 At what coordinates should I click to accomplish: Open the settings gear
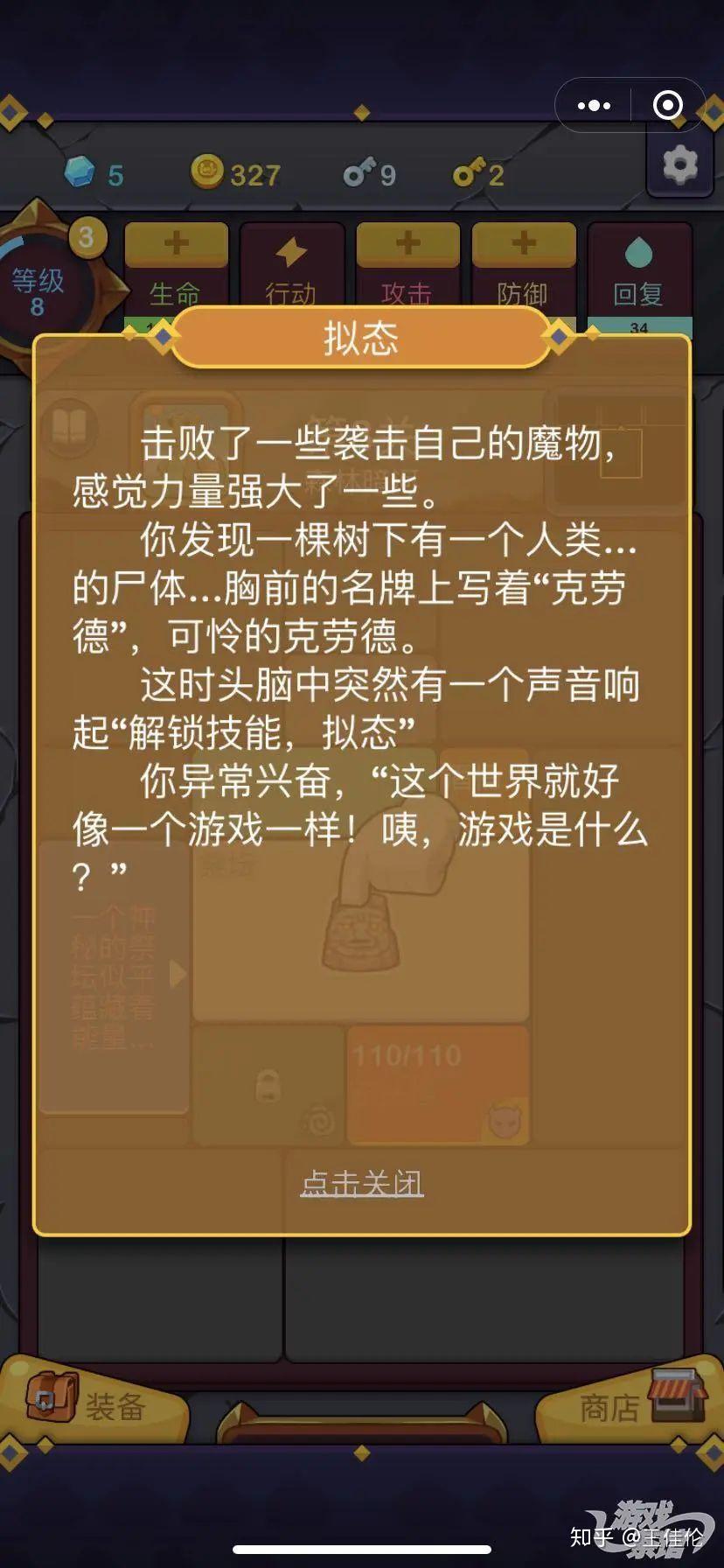point(679,164)
